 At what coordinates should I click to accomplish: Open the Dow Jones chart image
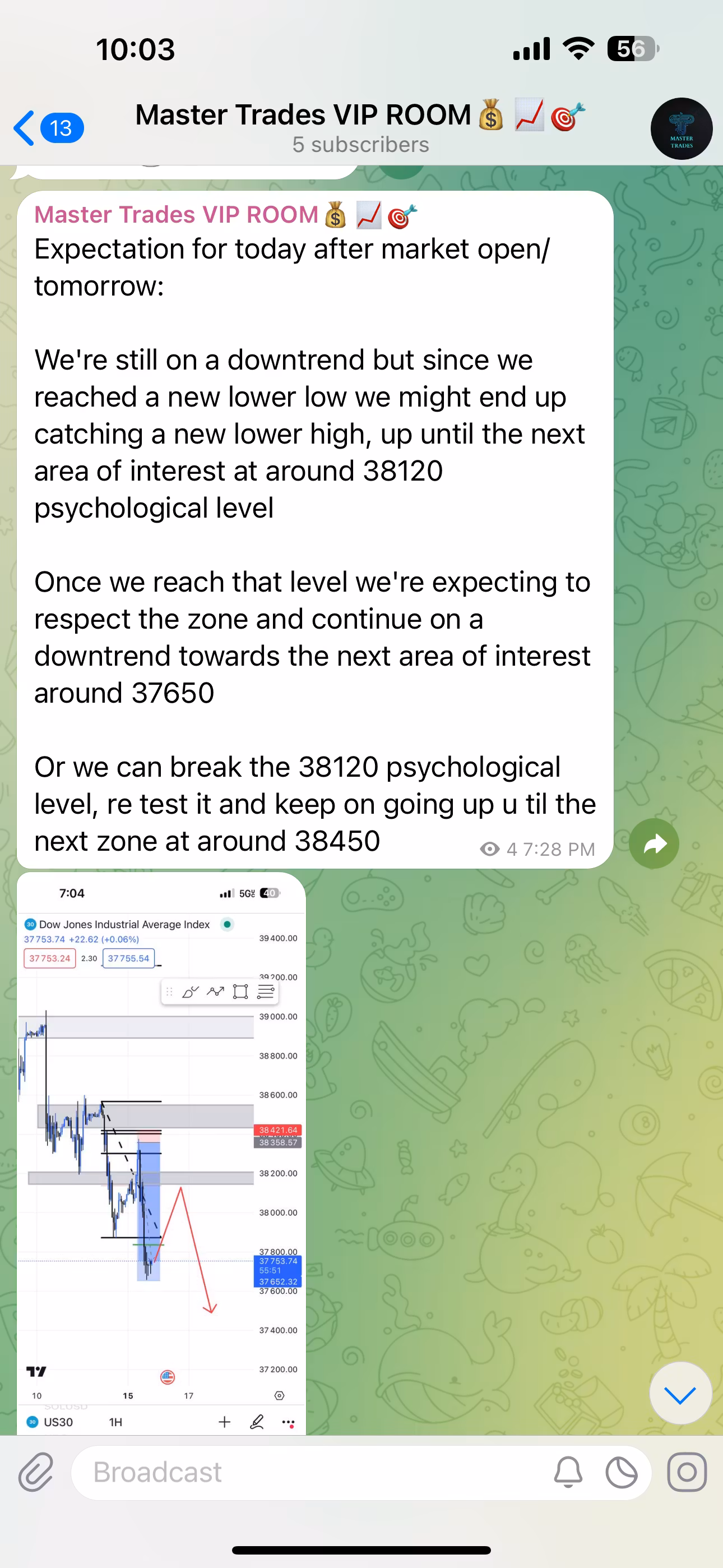161,1153
